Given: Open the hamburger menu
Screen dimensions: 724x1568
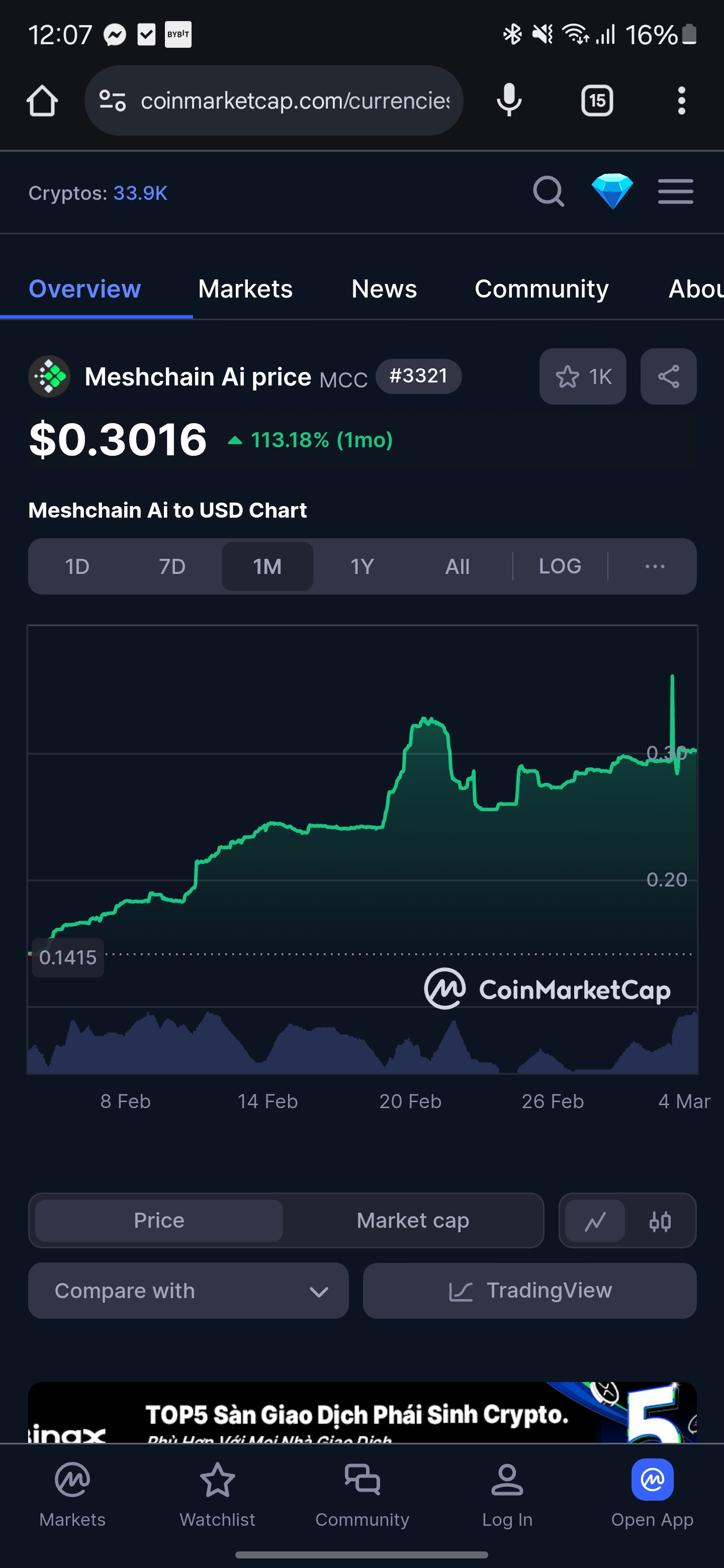Looking at the screenshot, I should coord(675,192).
